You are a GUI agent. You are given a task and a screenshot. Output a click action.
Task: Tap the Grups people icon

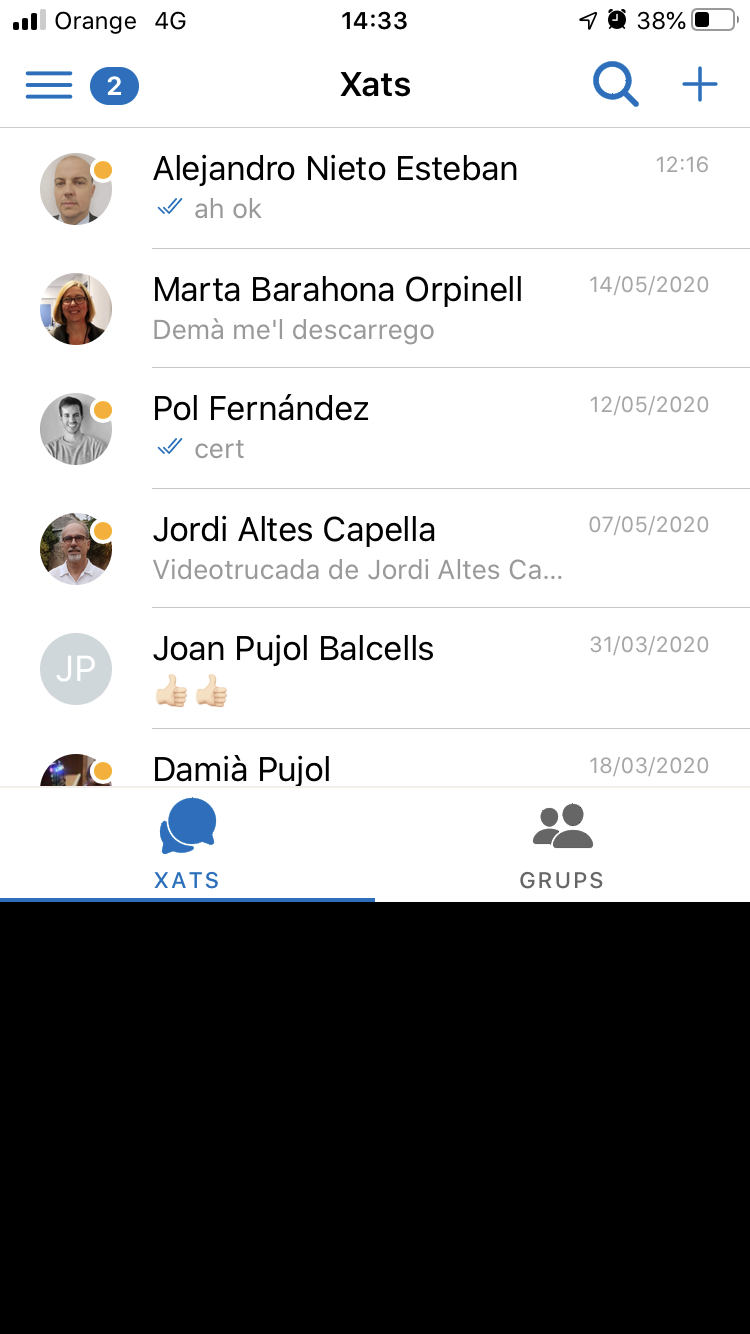click(x=562, y=824)
